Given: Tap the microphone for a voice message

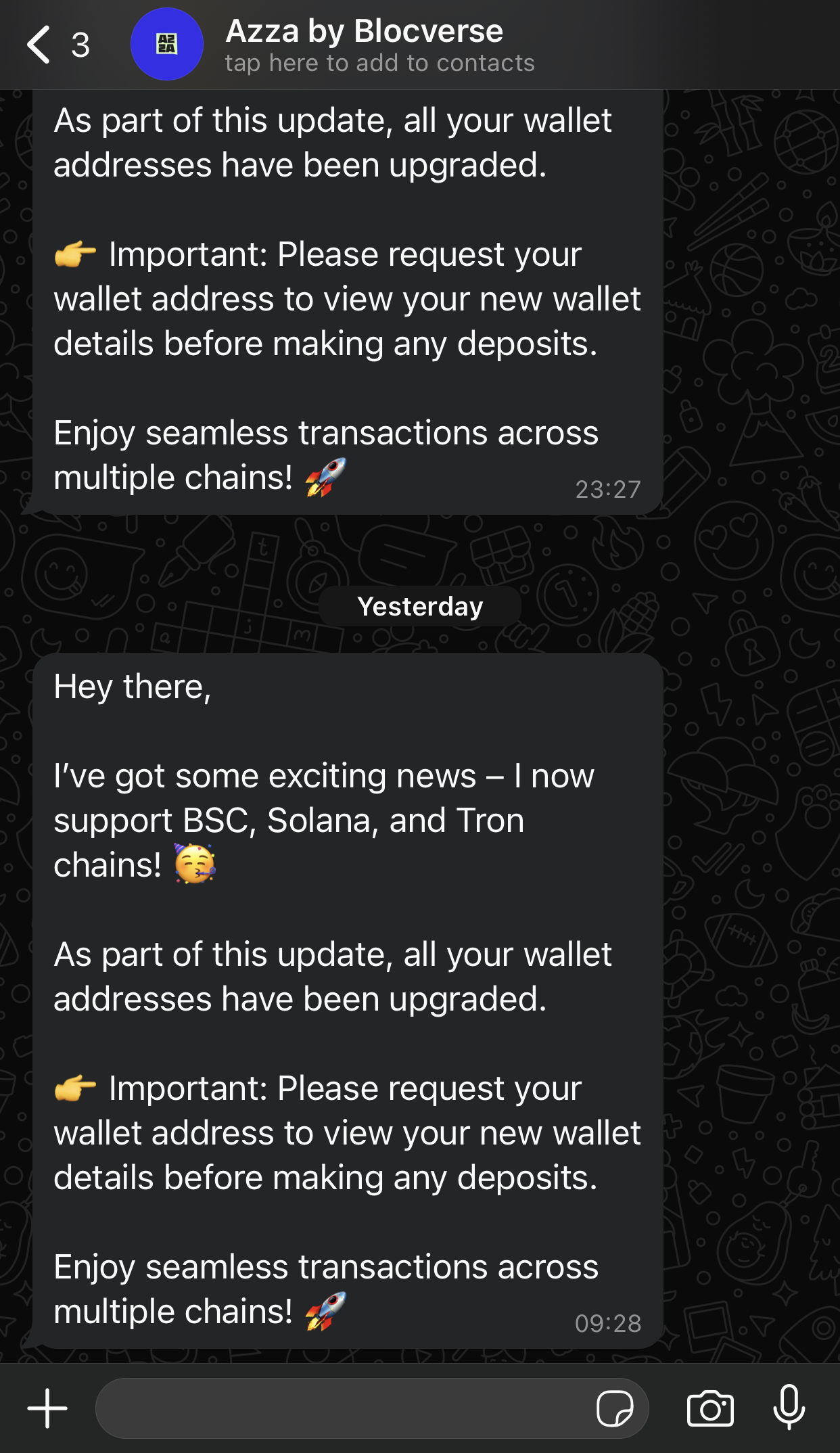Looking at the screenshot, I should pos(789,1407).
